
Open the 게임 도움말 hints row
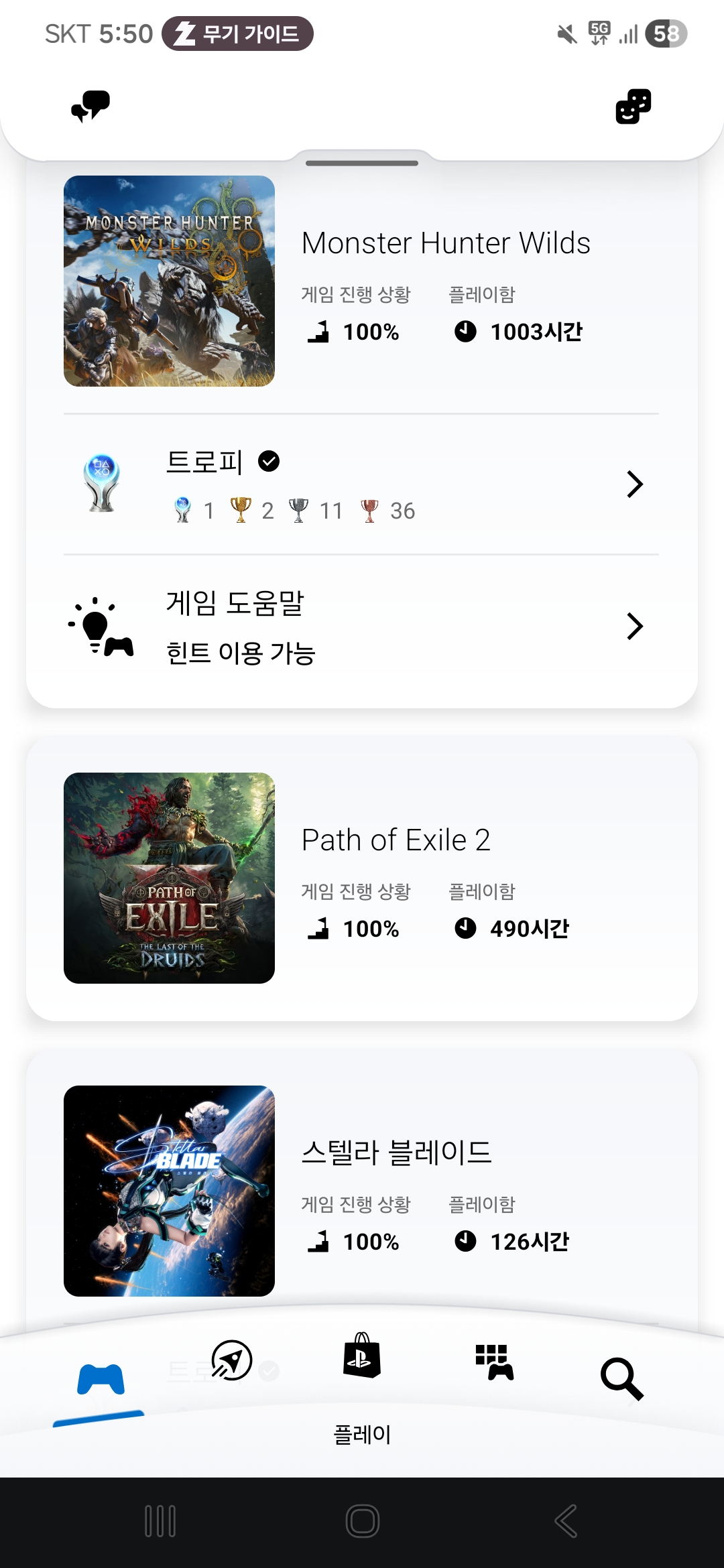[x=362, y=627]
